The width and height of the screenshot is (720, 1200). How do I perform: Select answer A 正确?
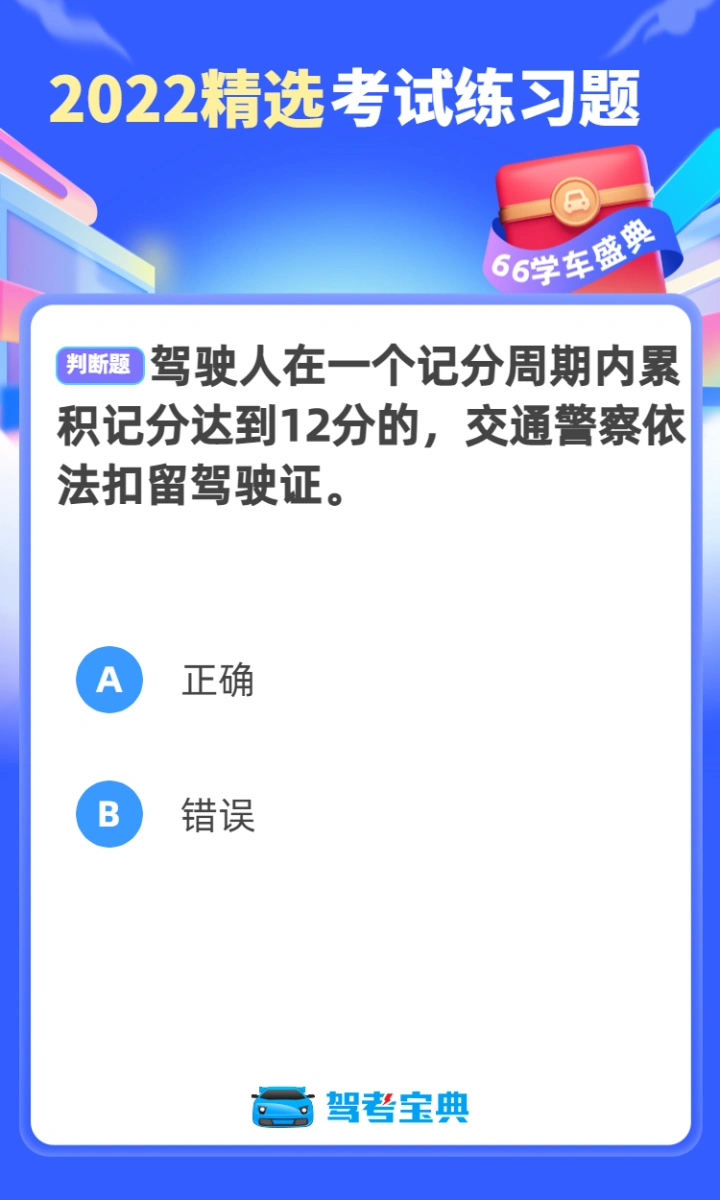(x=165, y=680)
